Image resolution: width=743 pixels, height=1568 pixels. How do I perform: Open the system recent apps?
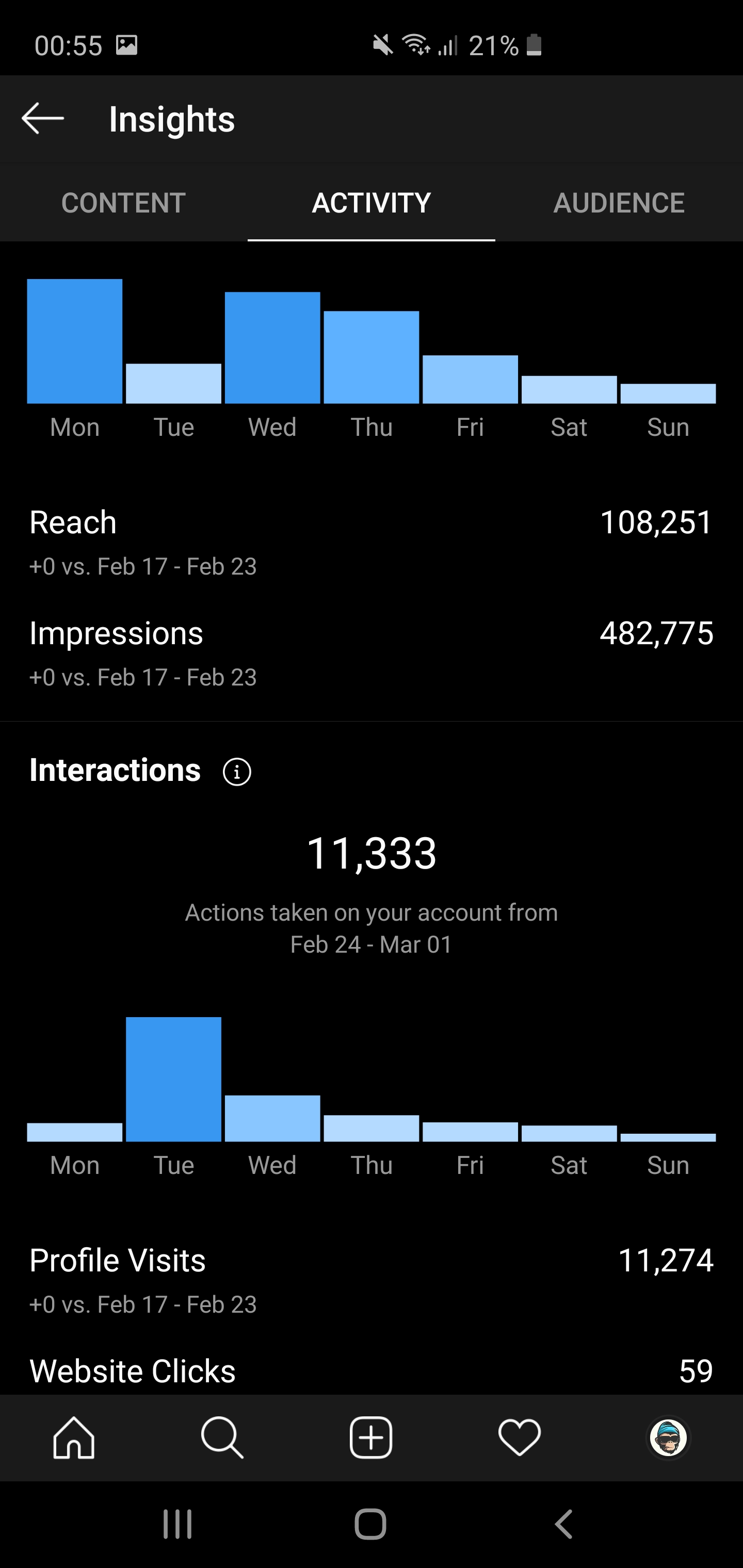pyautogui.click(x=178, y=1524)
